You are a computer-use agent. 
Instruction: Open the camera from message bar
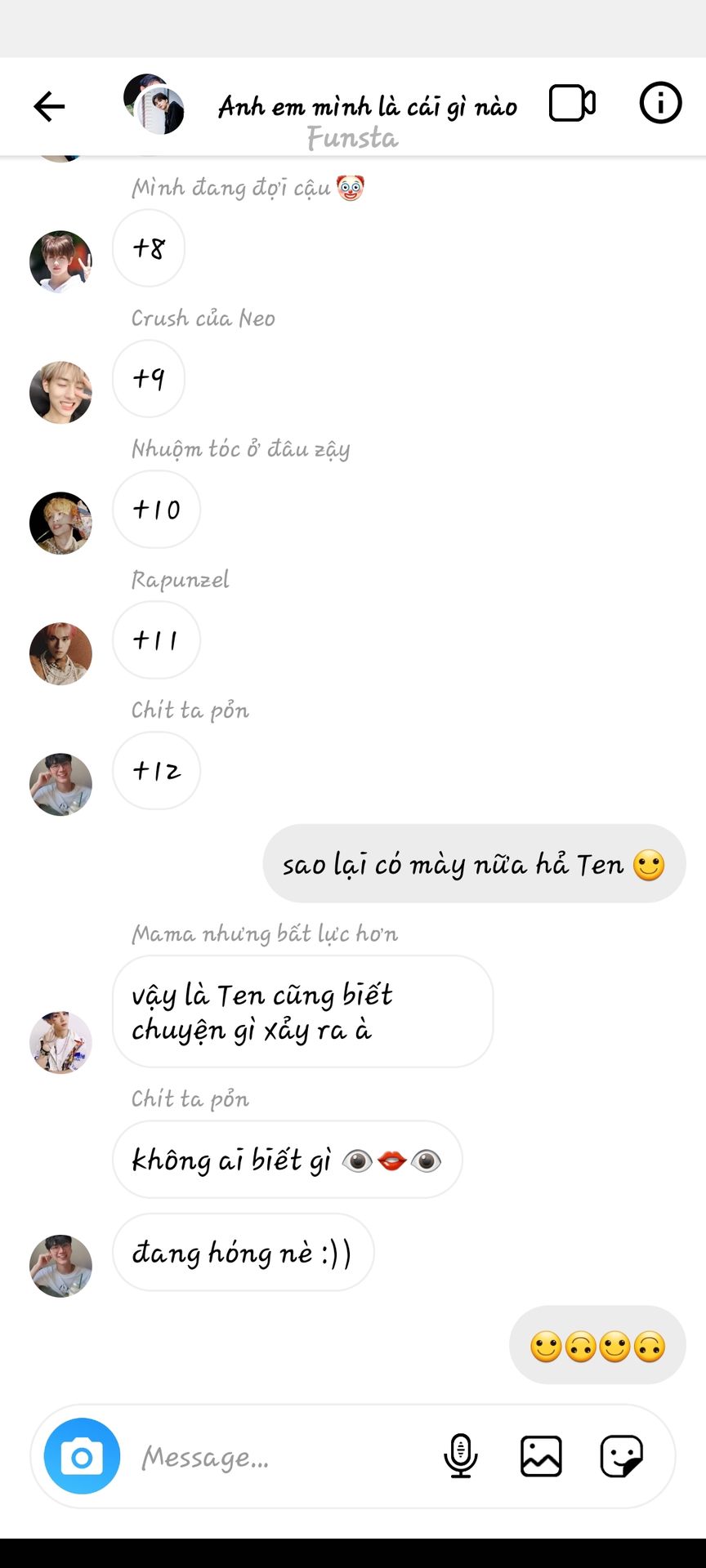point(82,1457)
